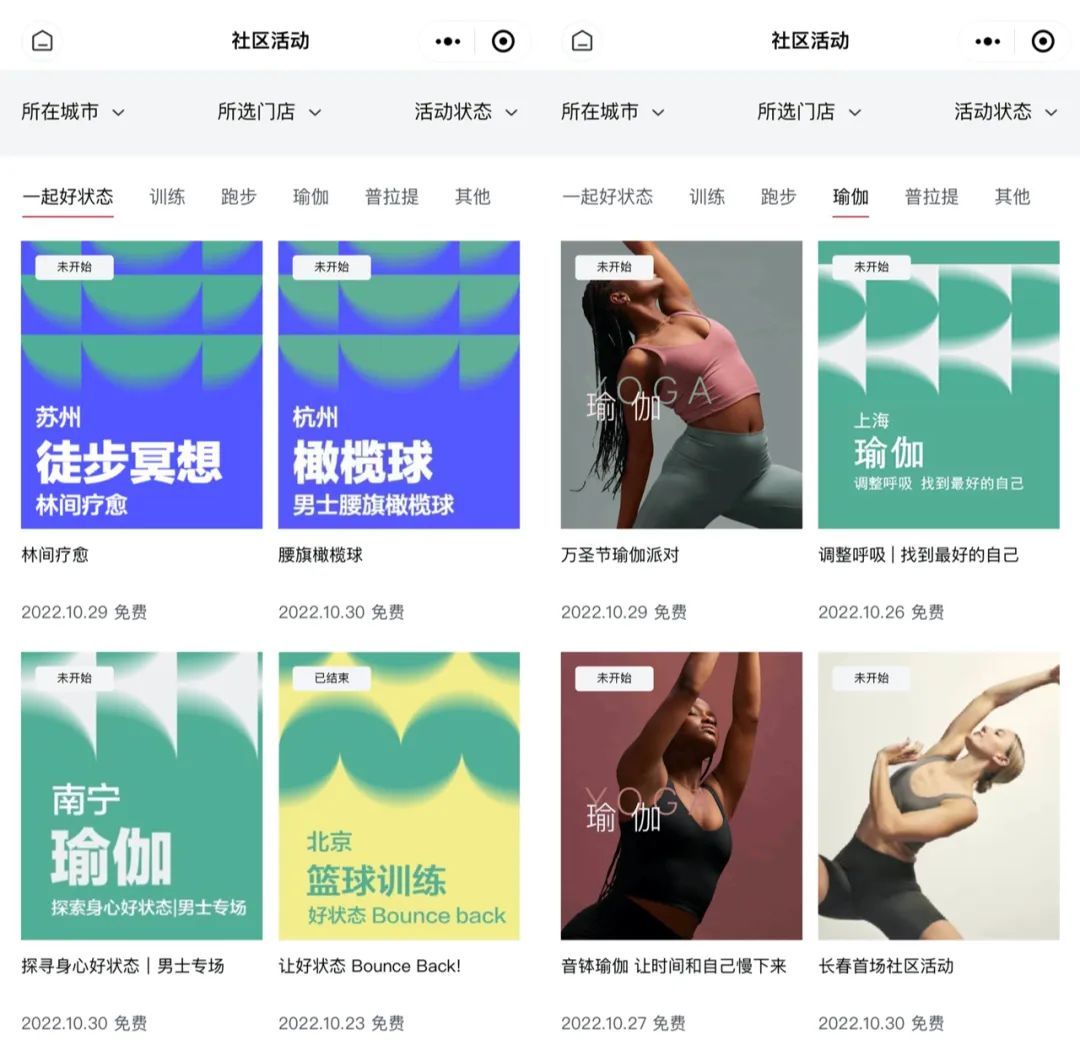Open the 长春首场社区活动 card
Image resolution: width=1080 pixels, height=1056 pixels.
click(938, 796)
